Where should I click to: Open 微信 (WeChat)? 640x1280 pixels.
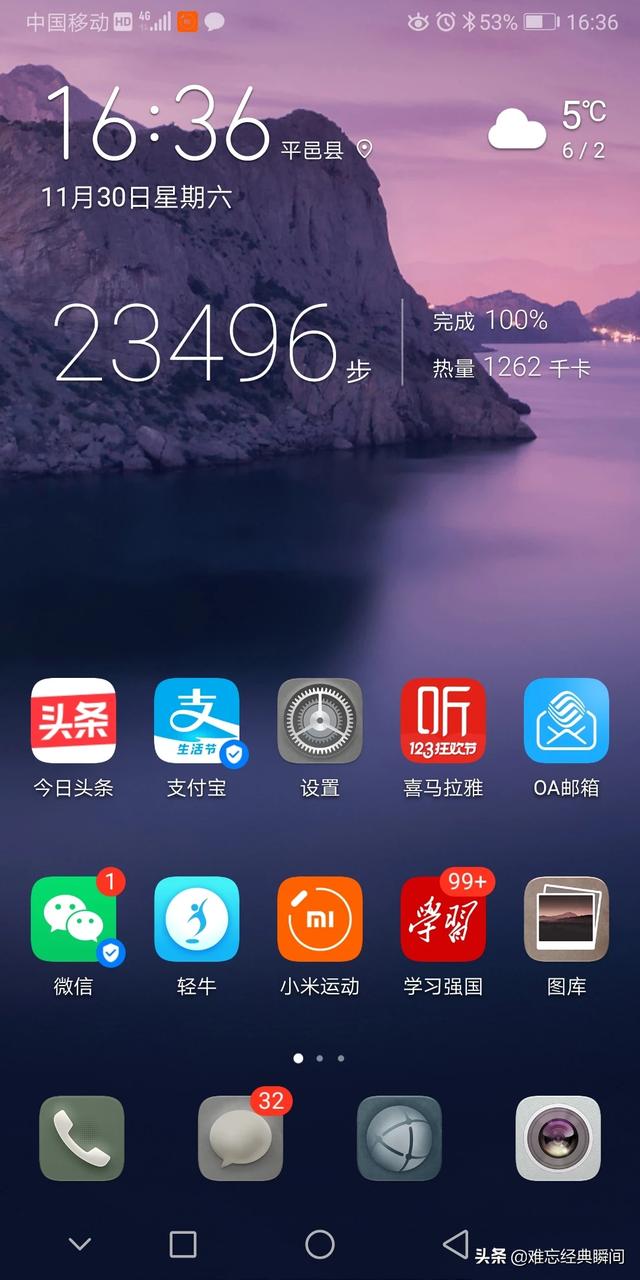click(73, 919)
